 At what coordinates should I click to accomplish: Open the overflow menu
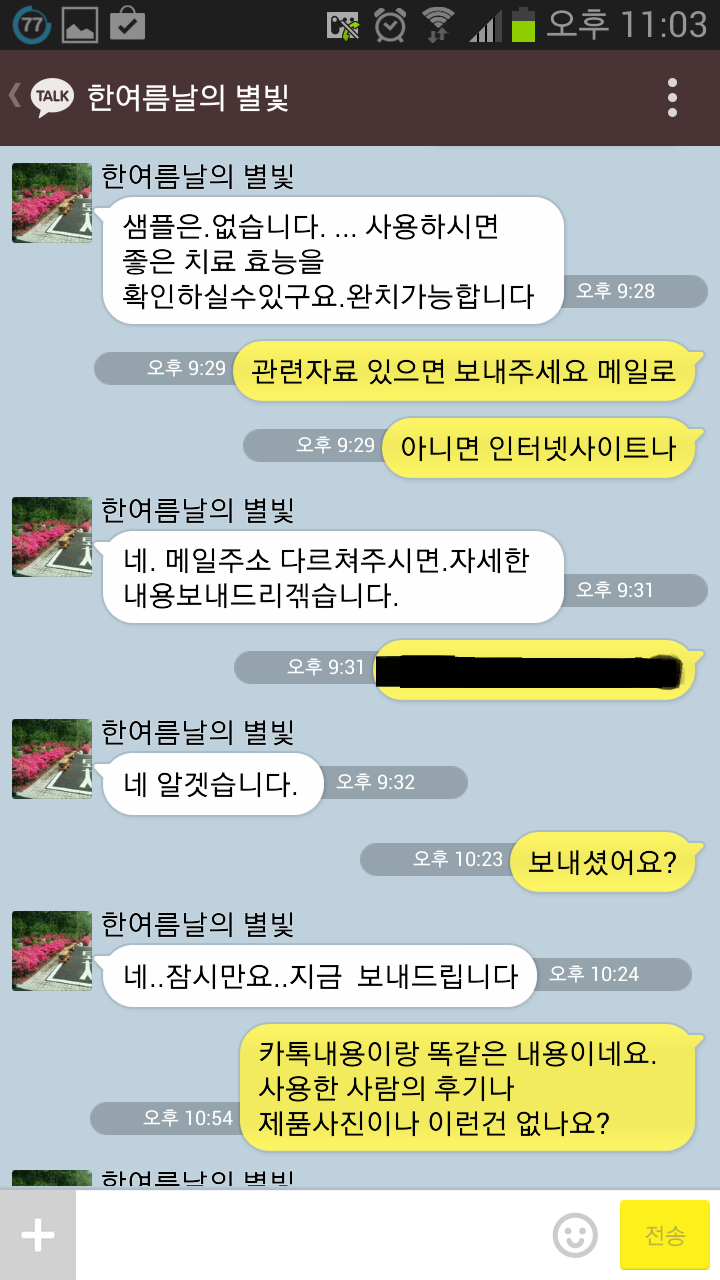673,98
